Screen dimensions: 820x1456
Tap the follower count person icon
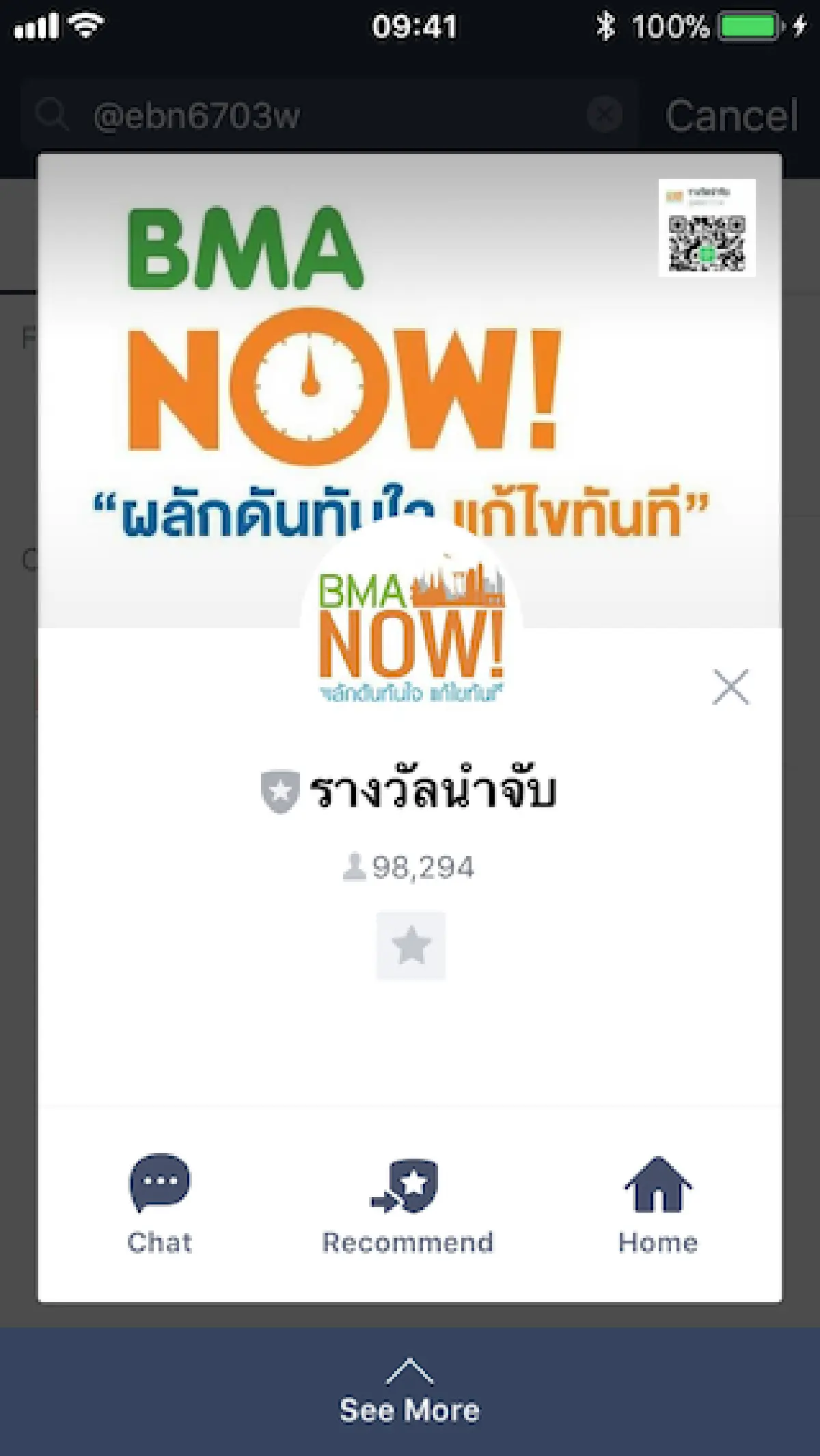pos(355,867)
